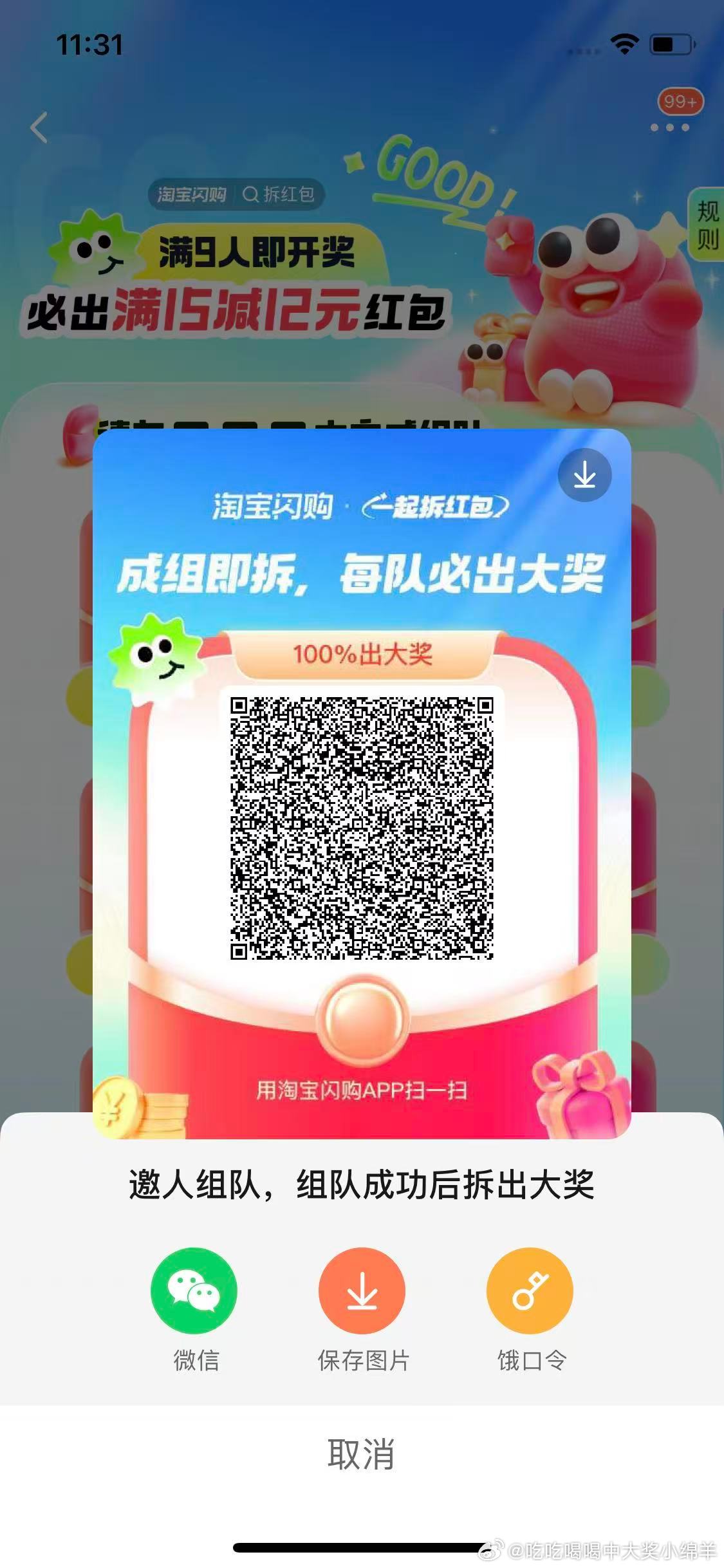This screenshot has width=724, height=1568.
Task: Download the QR poster using the arrow icon
Action: 584,476
